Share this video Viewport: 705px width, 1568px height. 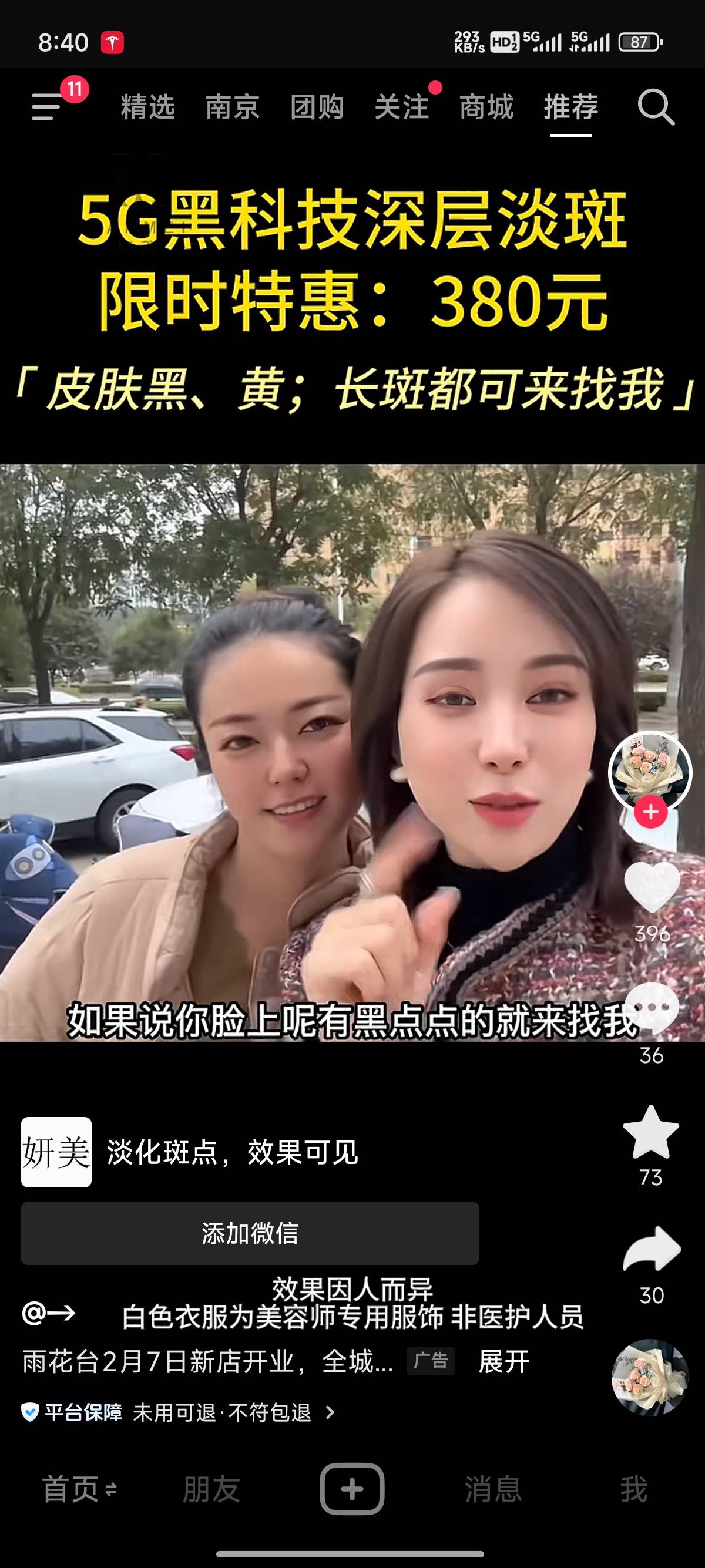coord(652,1249)
